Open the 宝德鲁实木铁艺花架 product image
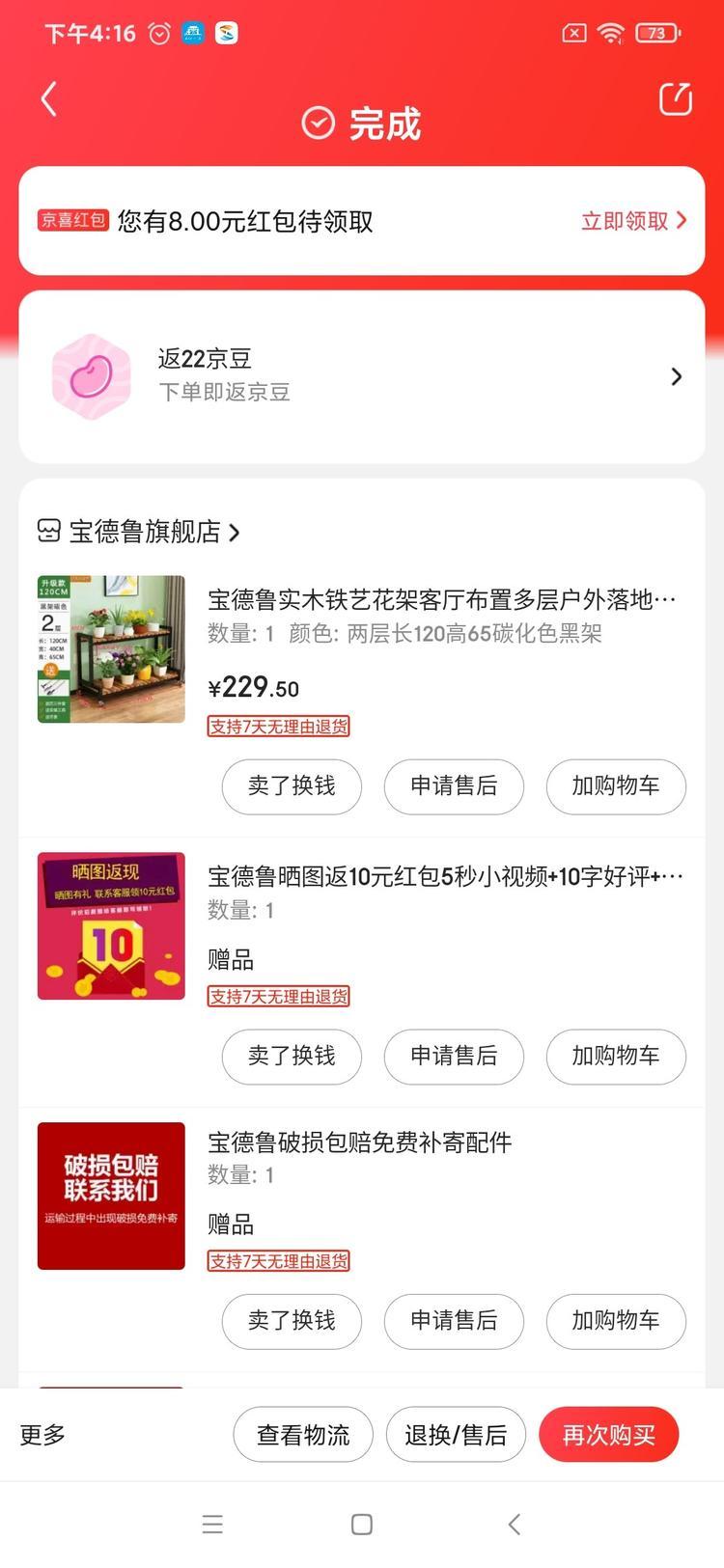724x1568 pixels. [111, 648]
